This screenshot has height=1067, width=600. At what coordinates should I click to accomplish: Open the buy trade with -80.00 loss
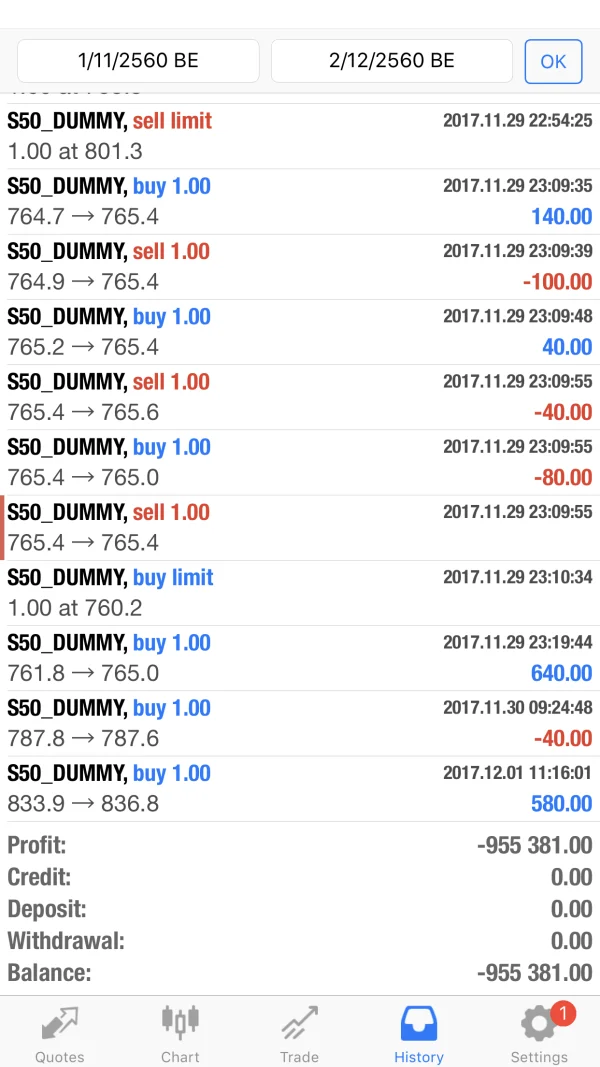[x=300, y=462]
